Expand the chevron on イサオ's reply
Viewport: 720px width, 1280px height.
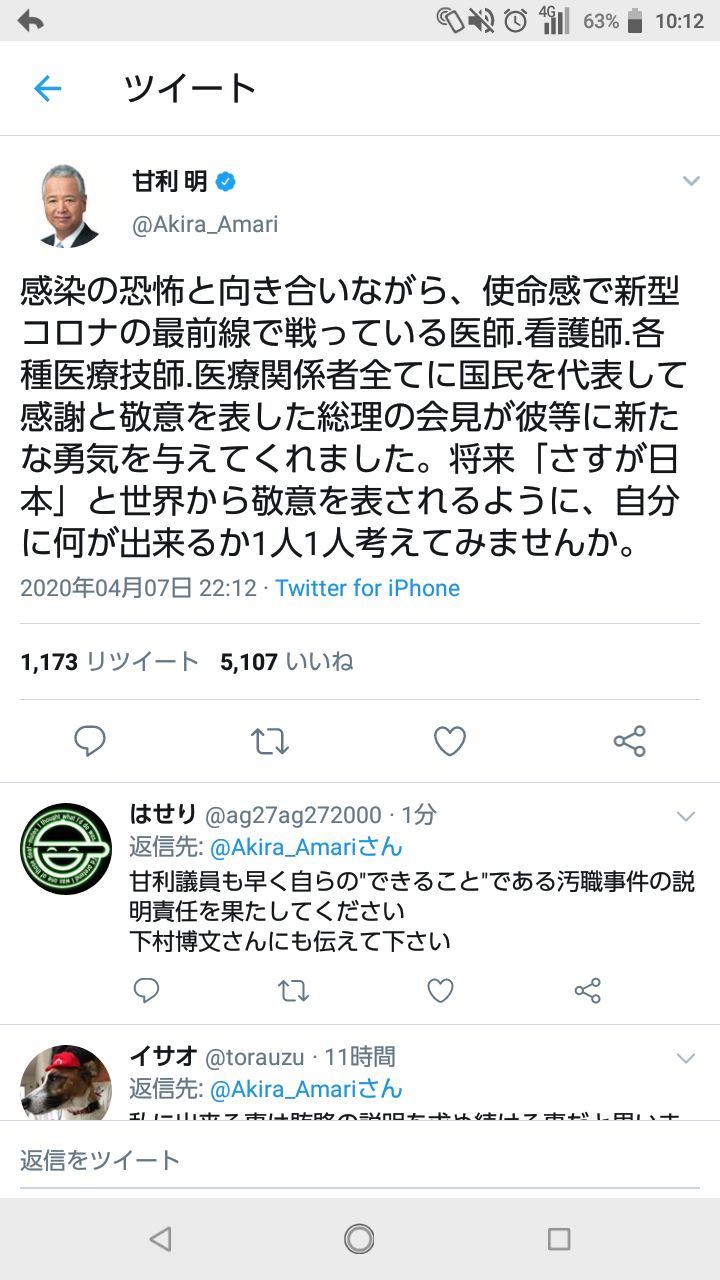point(686,1058)
